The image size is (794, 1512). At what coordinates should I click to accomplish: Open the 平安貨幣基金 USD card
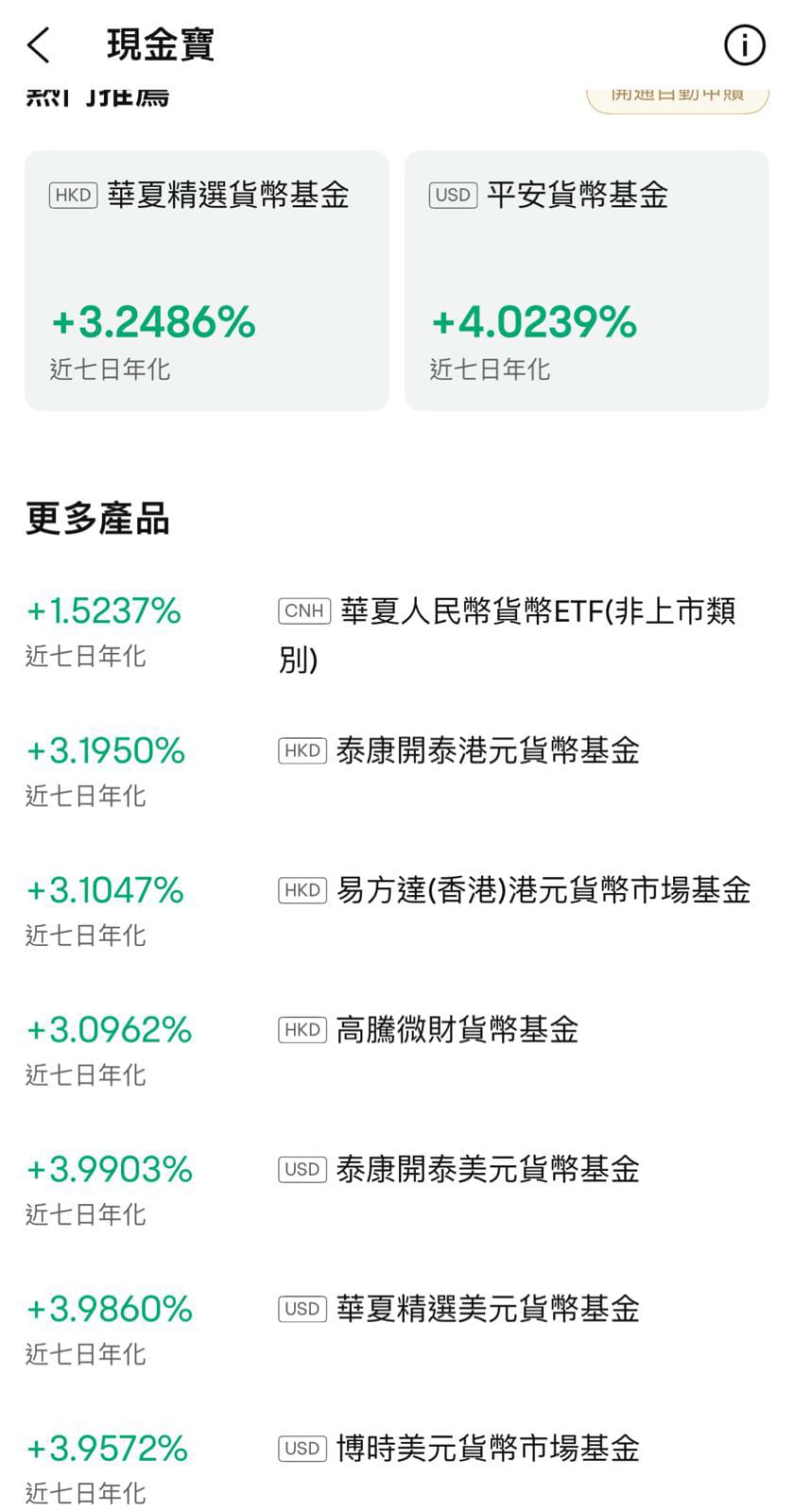(x=587, y=281)
